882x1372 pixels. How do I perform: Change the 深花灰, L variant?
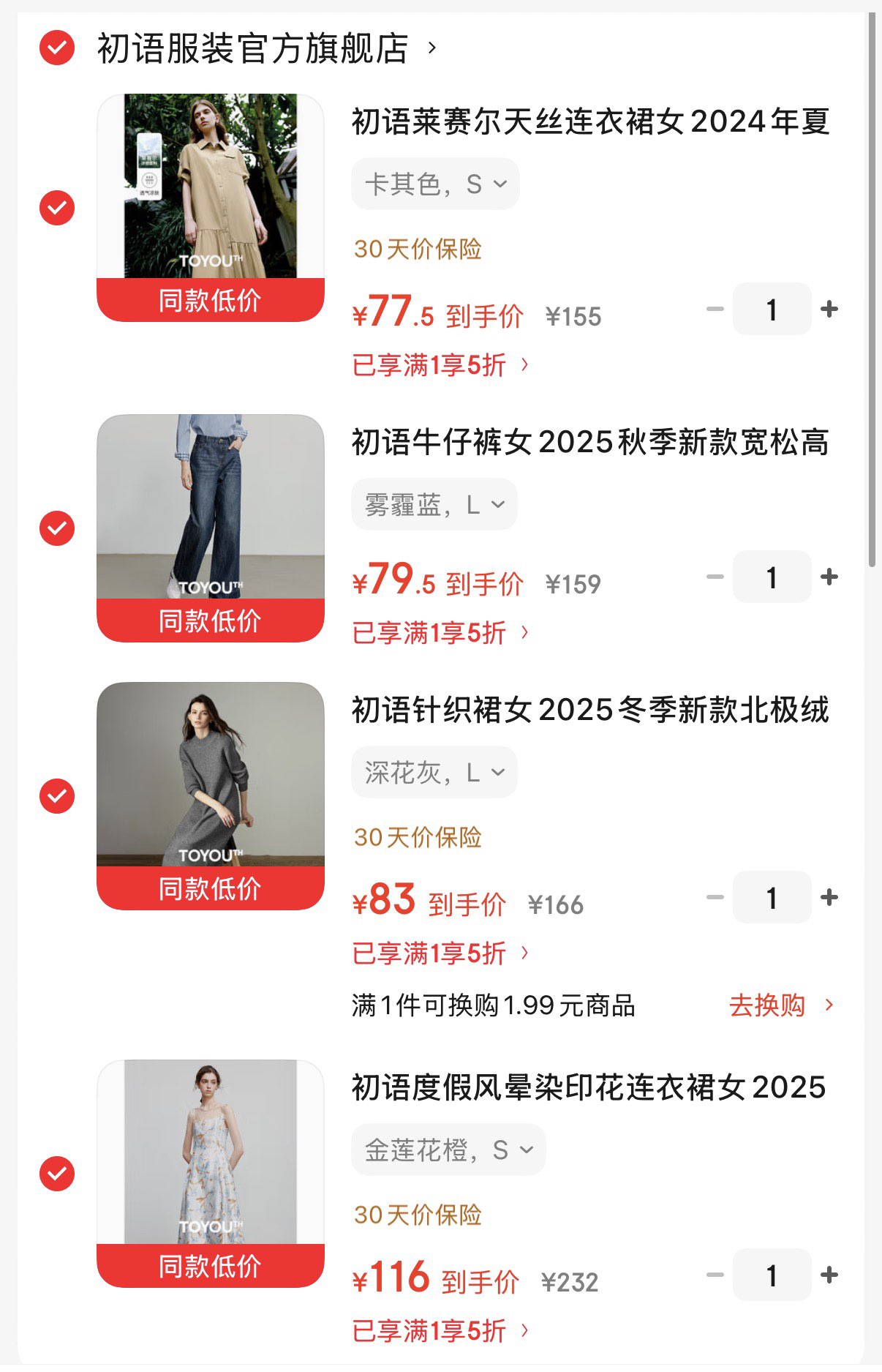tap(434, 772)
